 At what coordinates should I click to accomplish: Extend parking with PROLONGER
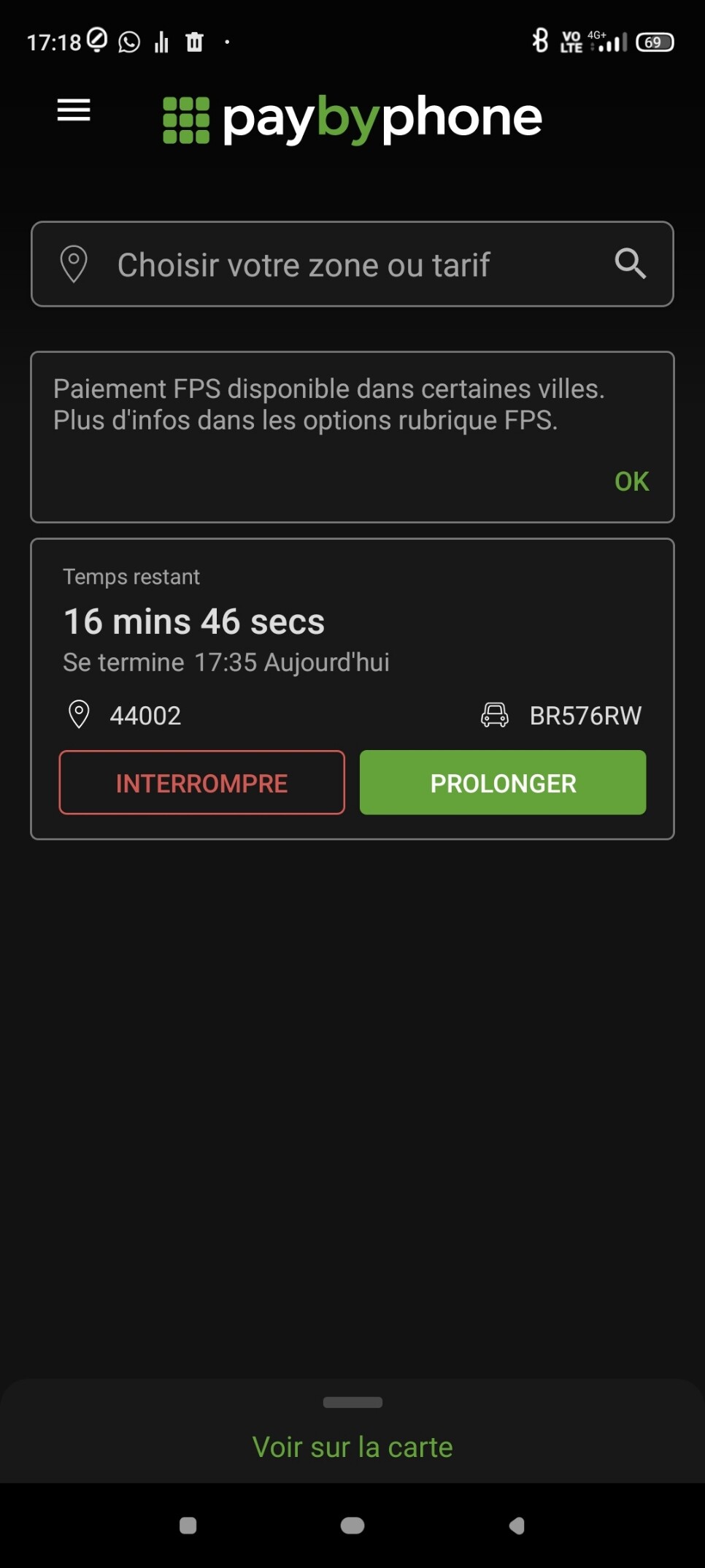click(503, 783)
